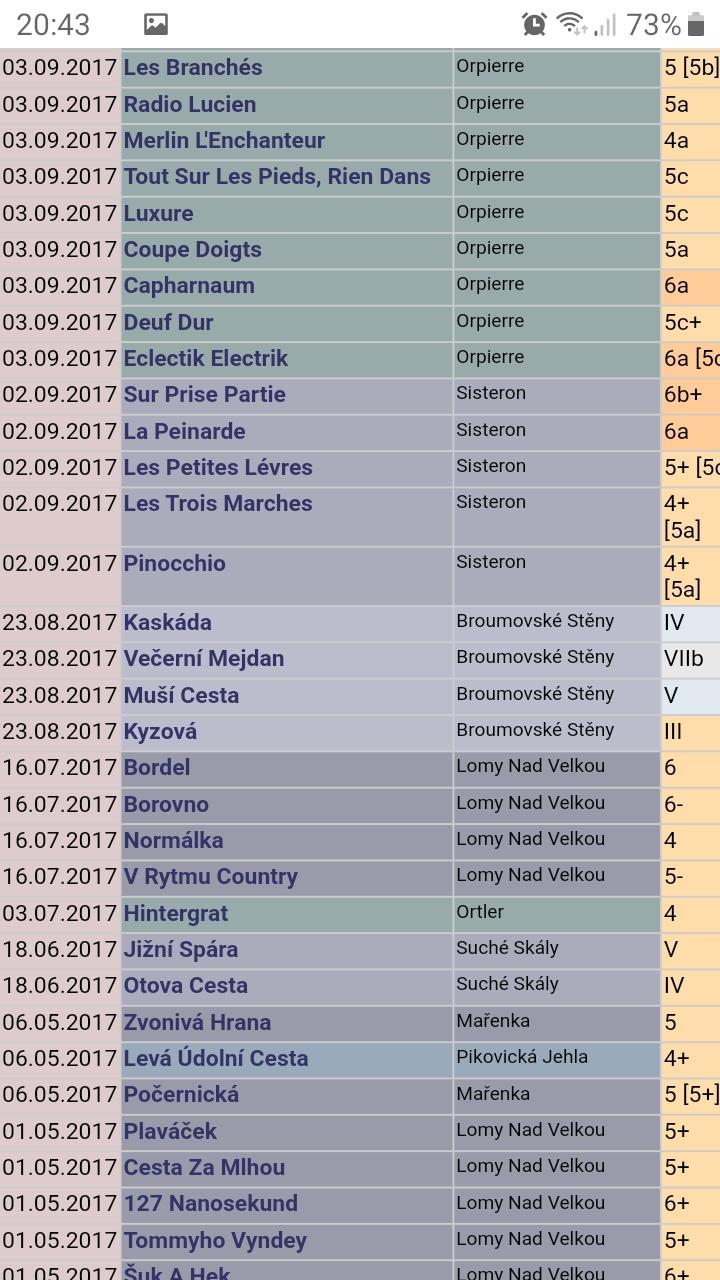Image resolution: width=720 pixels, height=1280 pixels.
Task: View Večerní Mejdan route details
Action: tap(204, 659)
